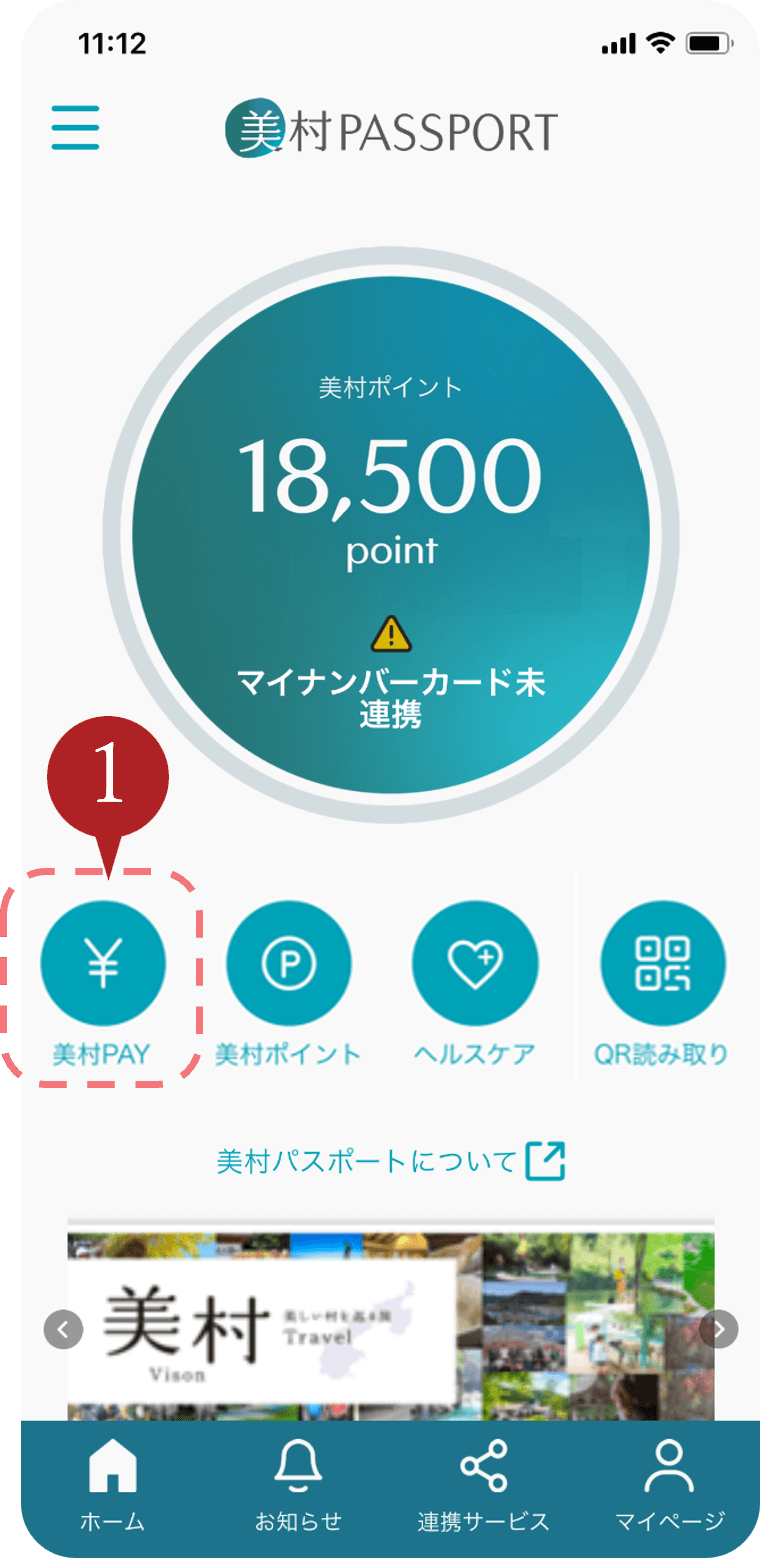The width and height of the screenshot is (760, 1558).
Task: Launch QR読み取り scanner
Action: [x=662, y=965]
